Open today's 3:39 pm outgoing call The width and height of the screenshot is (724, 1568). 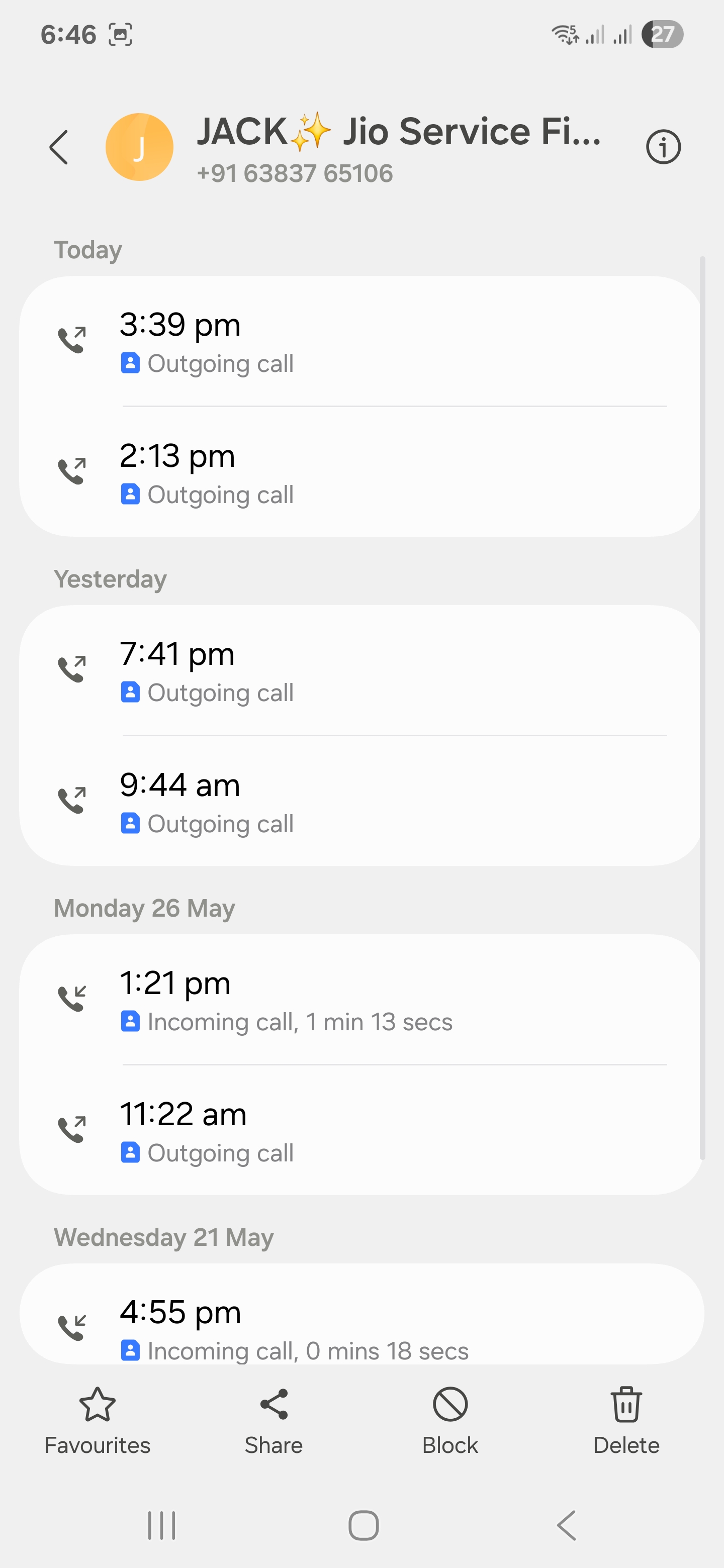360,341
